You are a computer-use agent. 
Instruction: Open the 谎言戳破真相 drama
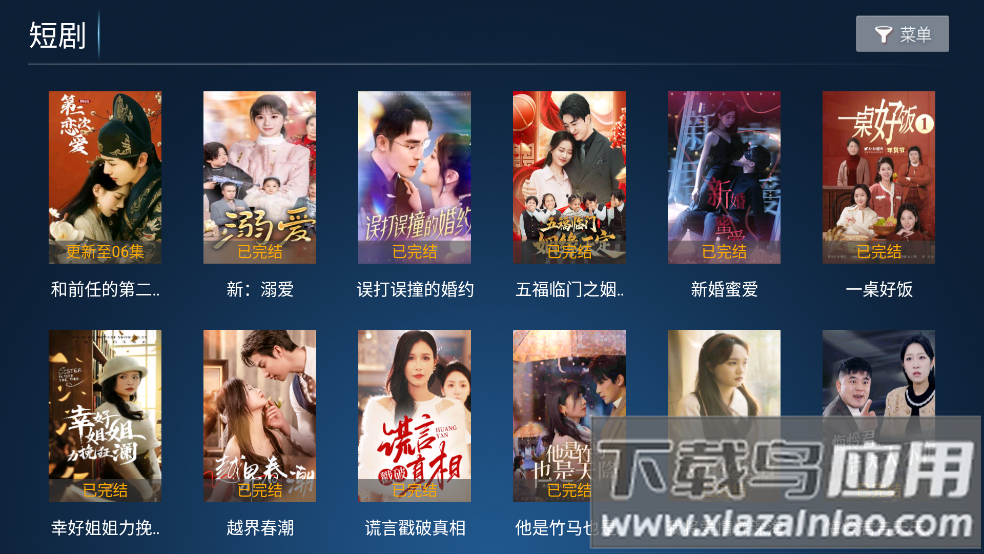pos(415,416)
